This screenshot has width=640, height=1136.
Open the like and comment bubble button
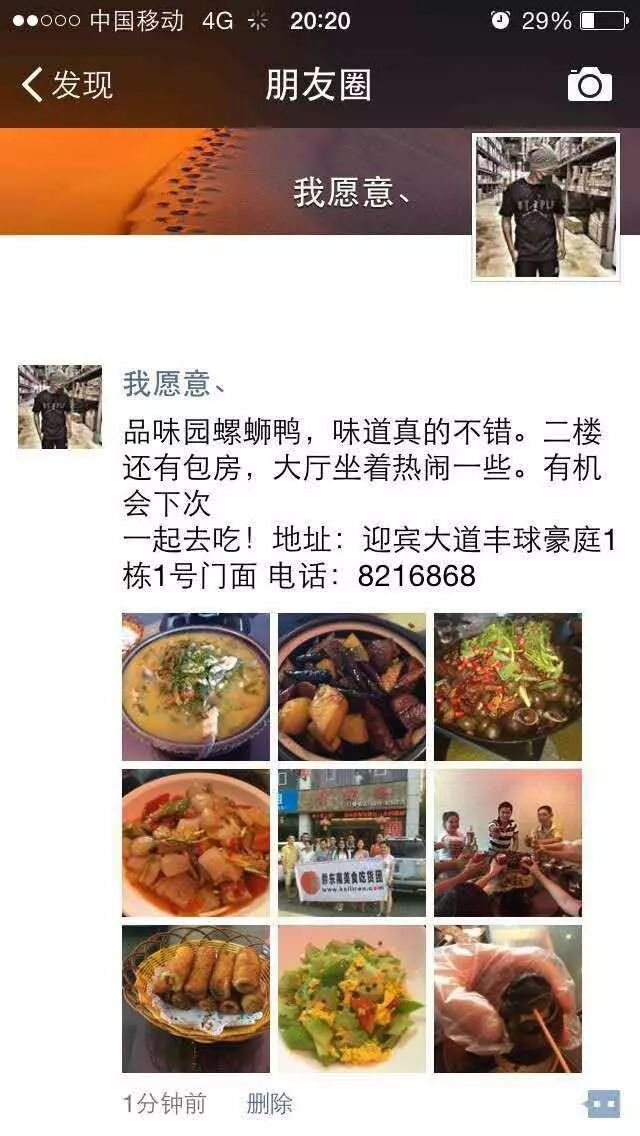(x=602, y=1104)
